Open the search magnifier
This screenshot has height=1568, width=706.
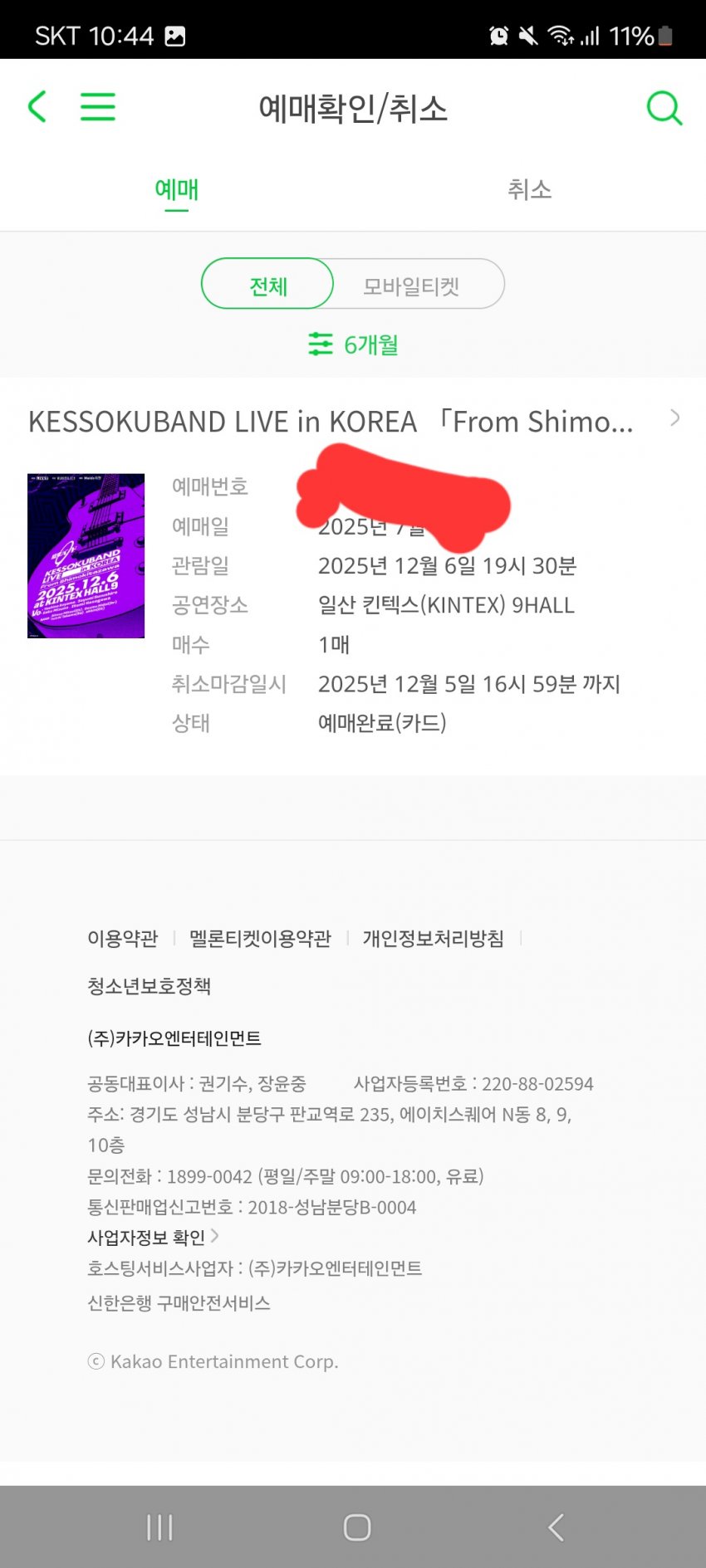pos(664,108)
